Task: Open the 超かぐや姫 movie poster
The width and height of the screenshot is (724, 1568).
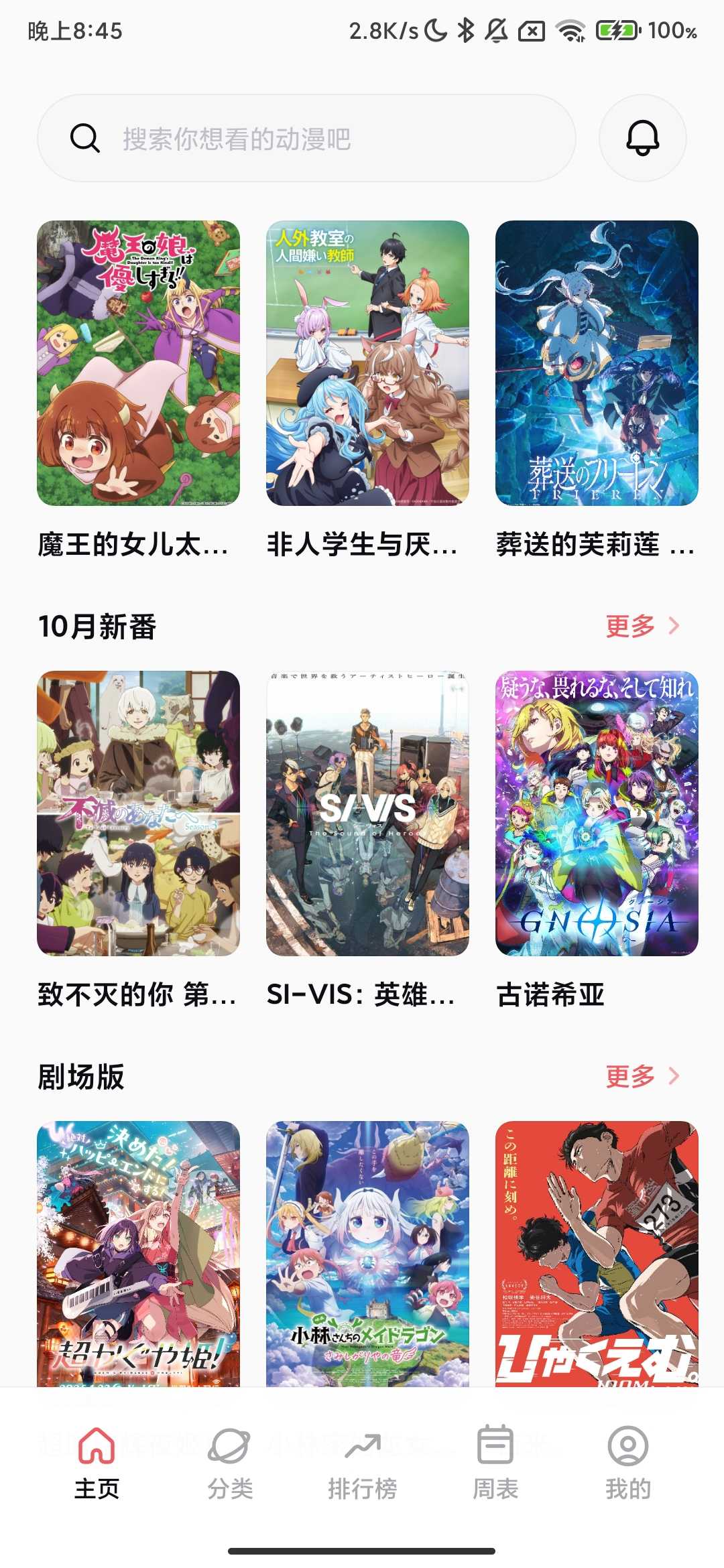Action: 138,1253
